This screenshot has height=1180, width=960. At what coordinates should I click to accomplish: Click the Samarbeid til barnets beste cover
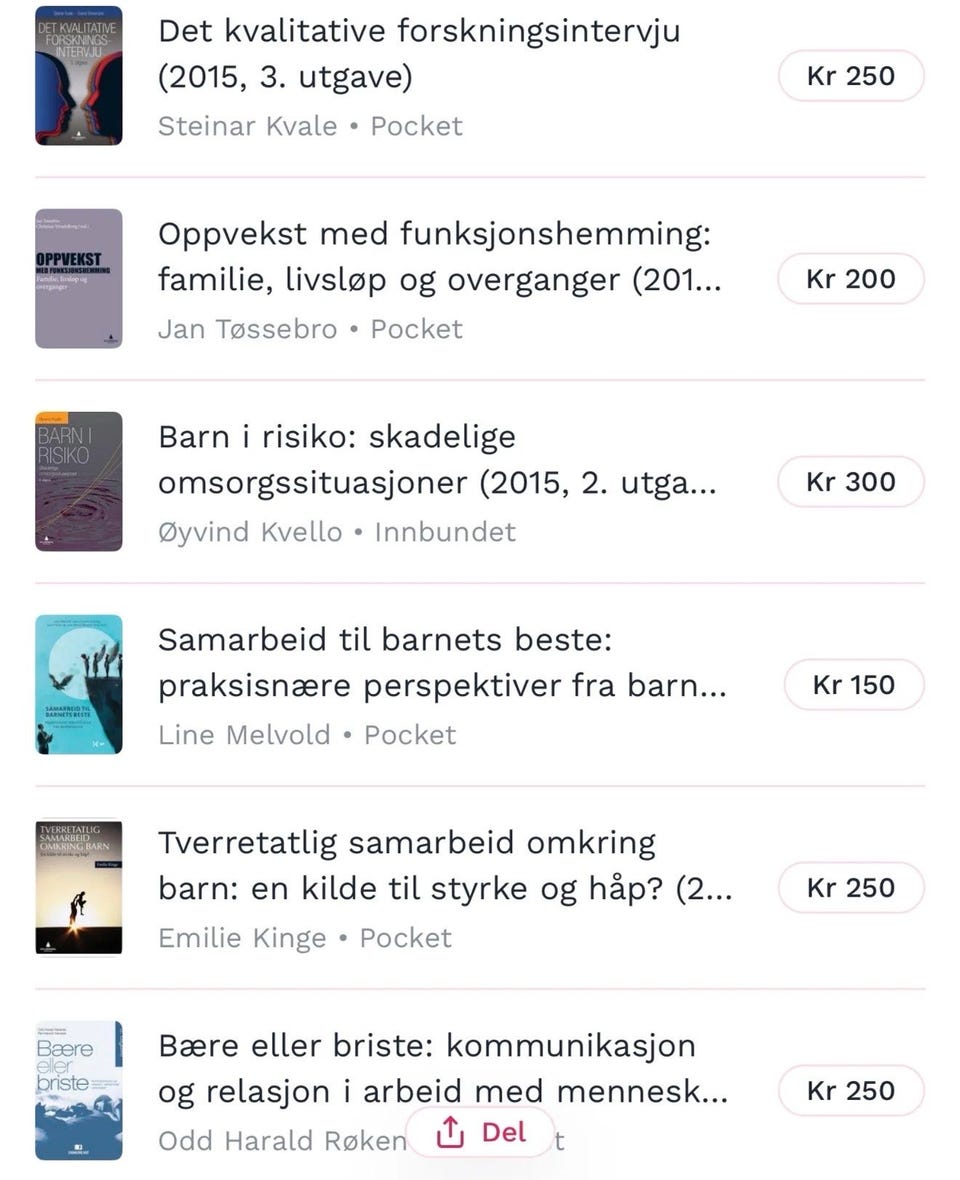(x=77, y=685)
